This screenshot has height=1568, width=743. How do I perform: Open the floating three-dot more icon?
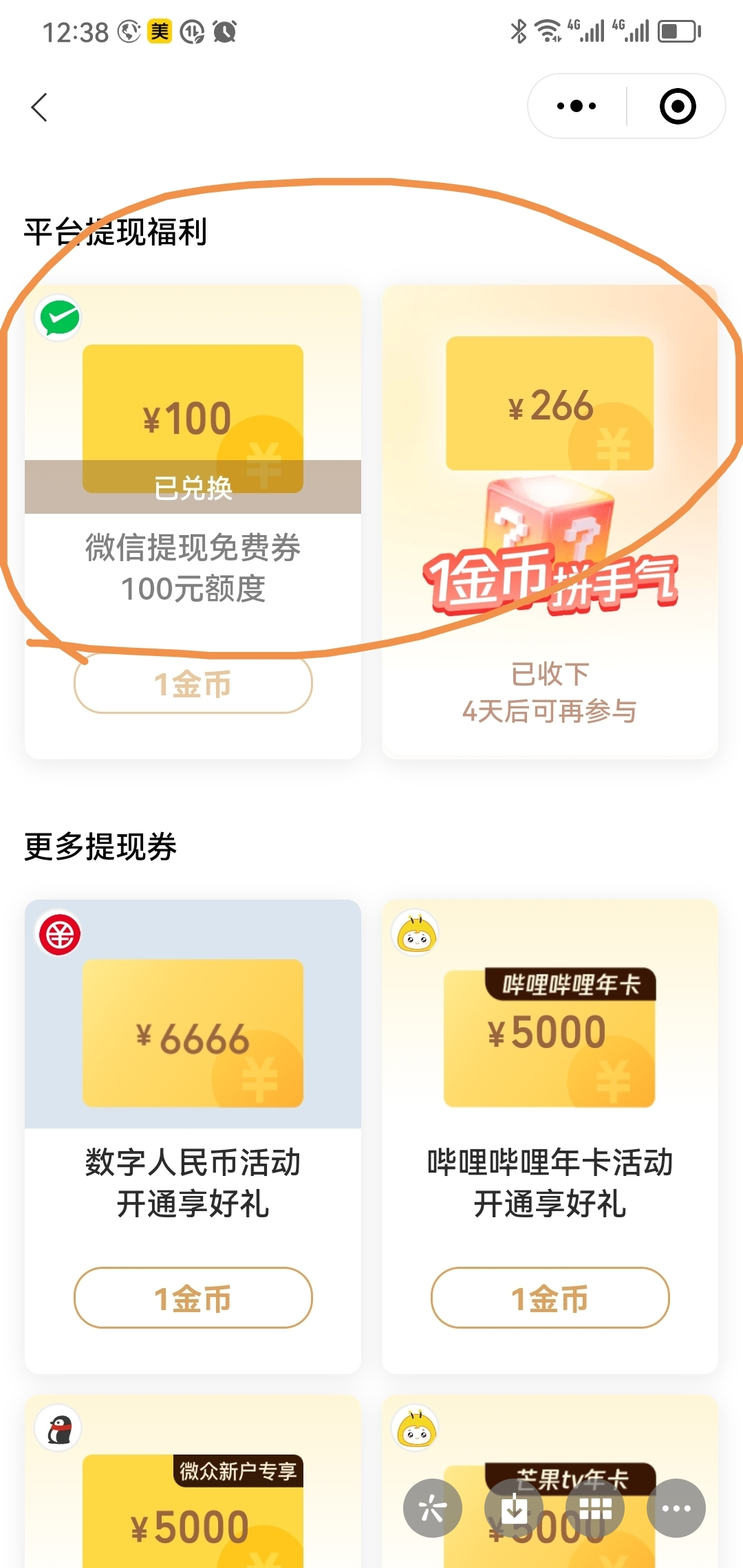tap(676, 1508)
